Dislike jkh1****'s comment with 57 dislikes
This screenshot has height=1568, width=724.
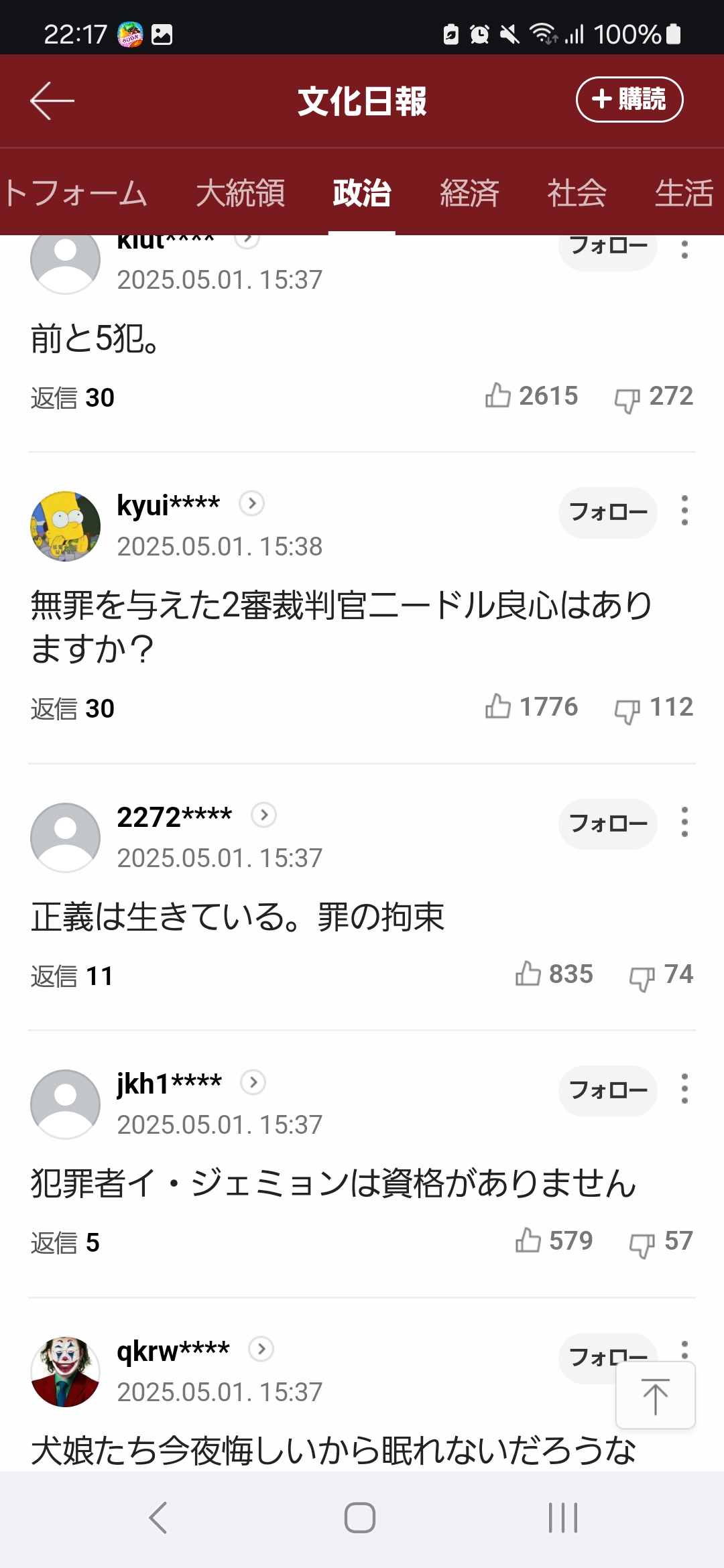tap(642, 1244)
